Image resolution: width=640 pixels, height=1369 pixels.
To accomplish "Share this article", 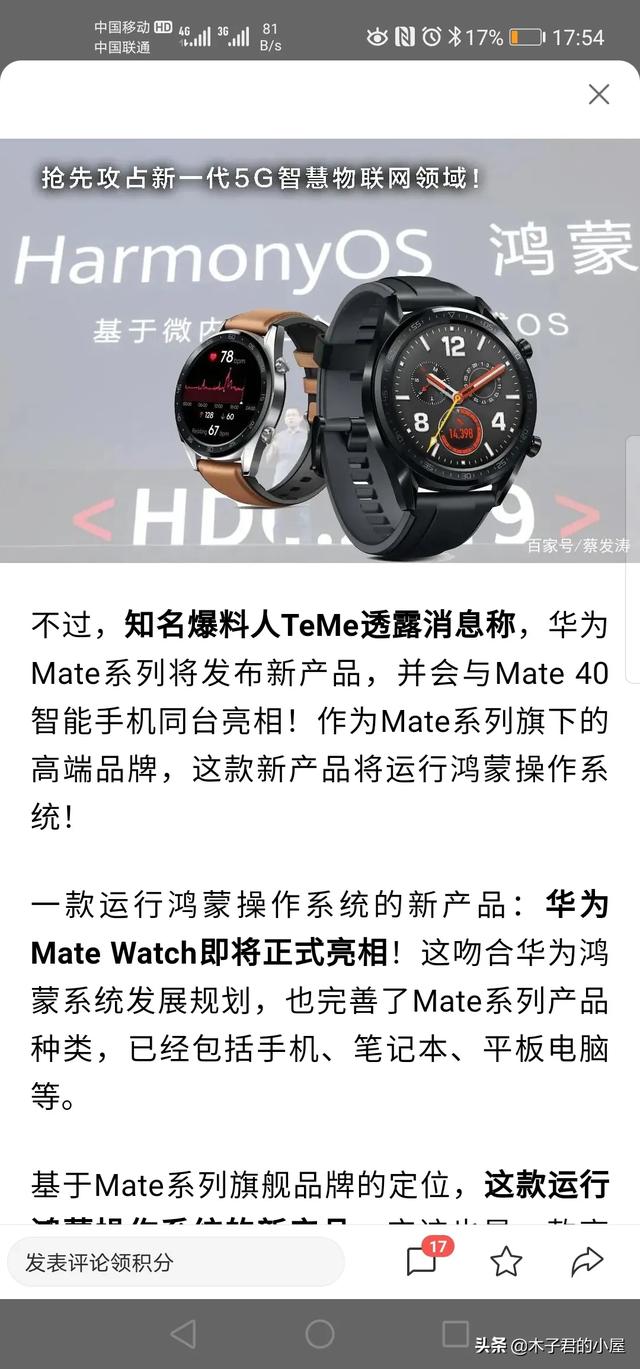I will 587,1261.
